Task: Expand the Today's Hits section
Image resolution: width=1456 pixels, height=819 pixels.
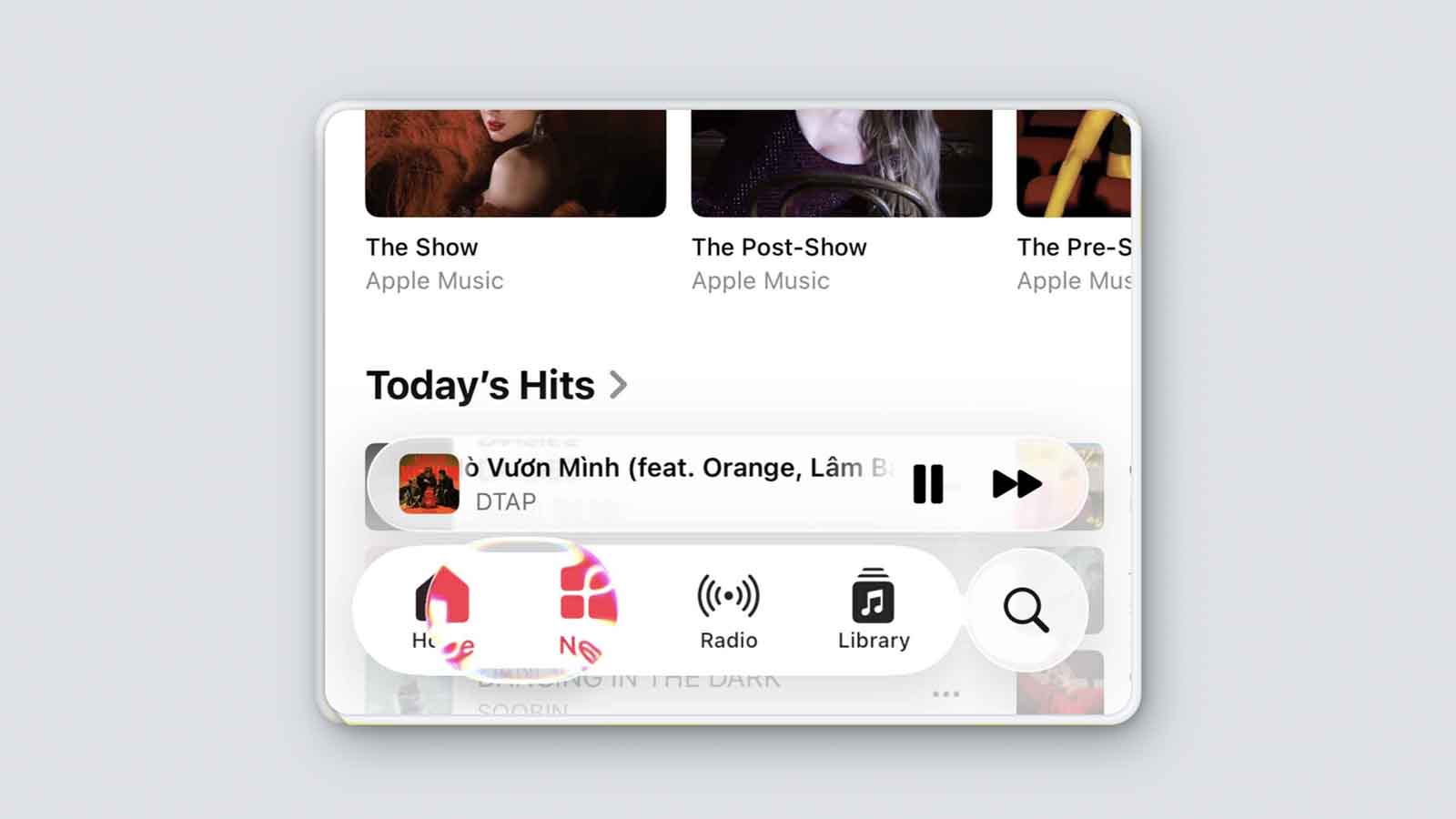Action: coord(497,386)
